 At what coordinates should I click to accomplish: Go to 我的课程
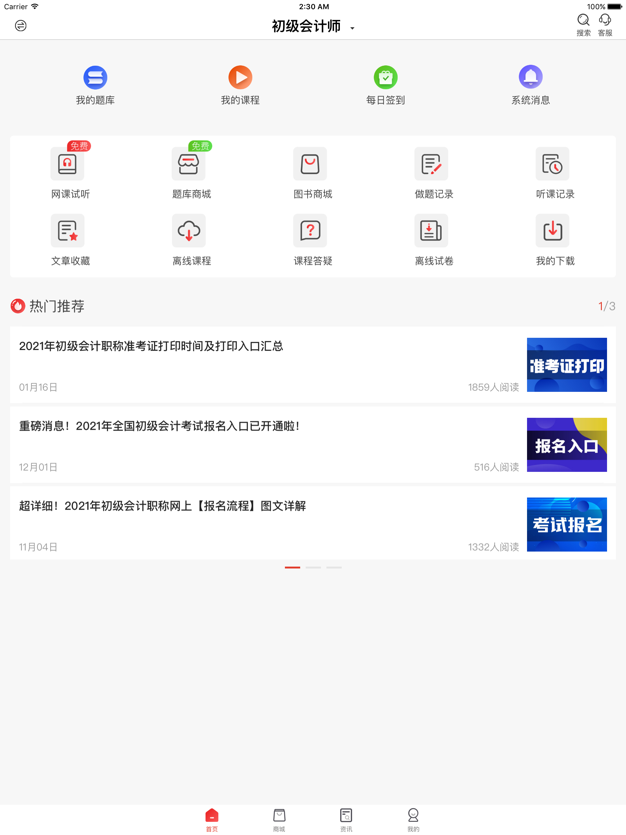tap(240, 84)
